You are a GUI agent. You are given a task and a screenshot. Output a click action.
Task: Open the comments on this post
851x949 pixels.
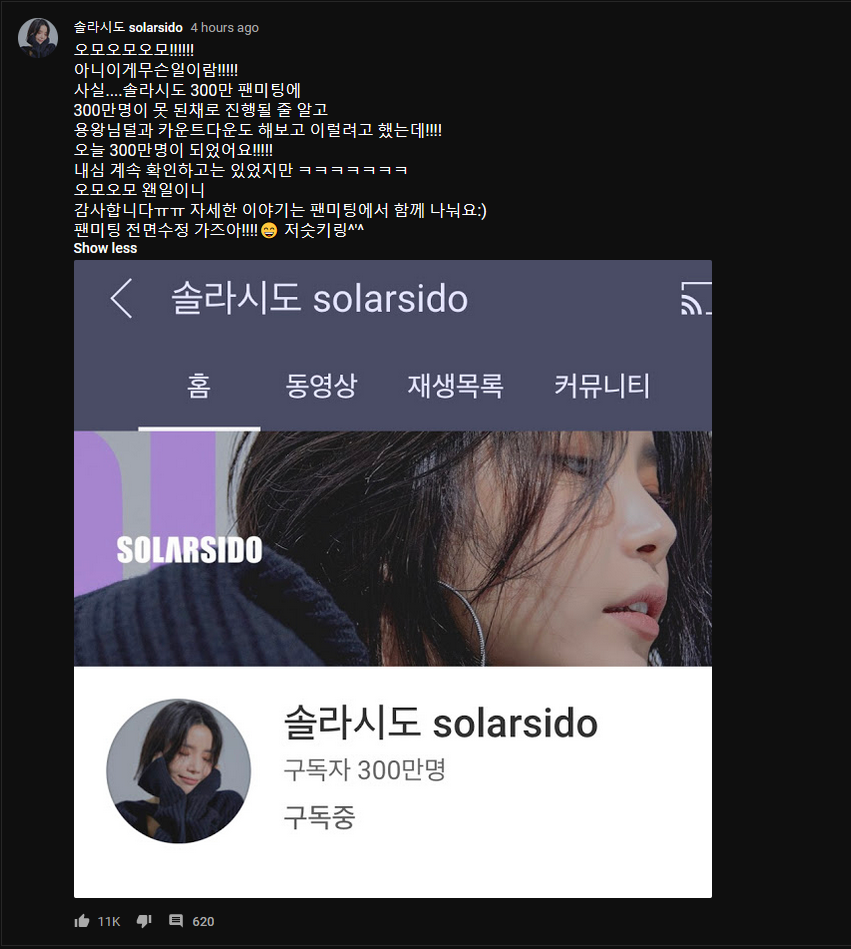click(176, 921)
